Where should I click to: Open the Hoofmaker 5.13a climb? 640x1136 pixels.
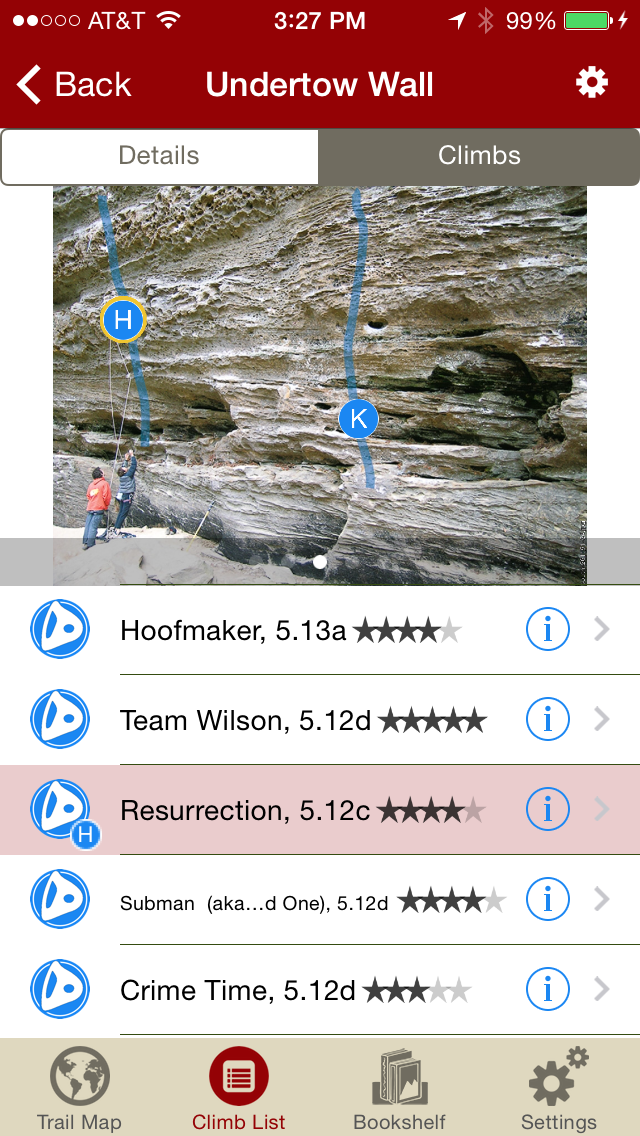coord(290,630)
